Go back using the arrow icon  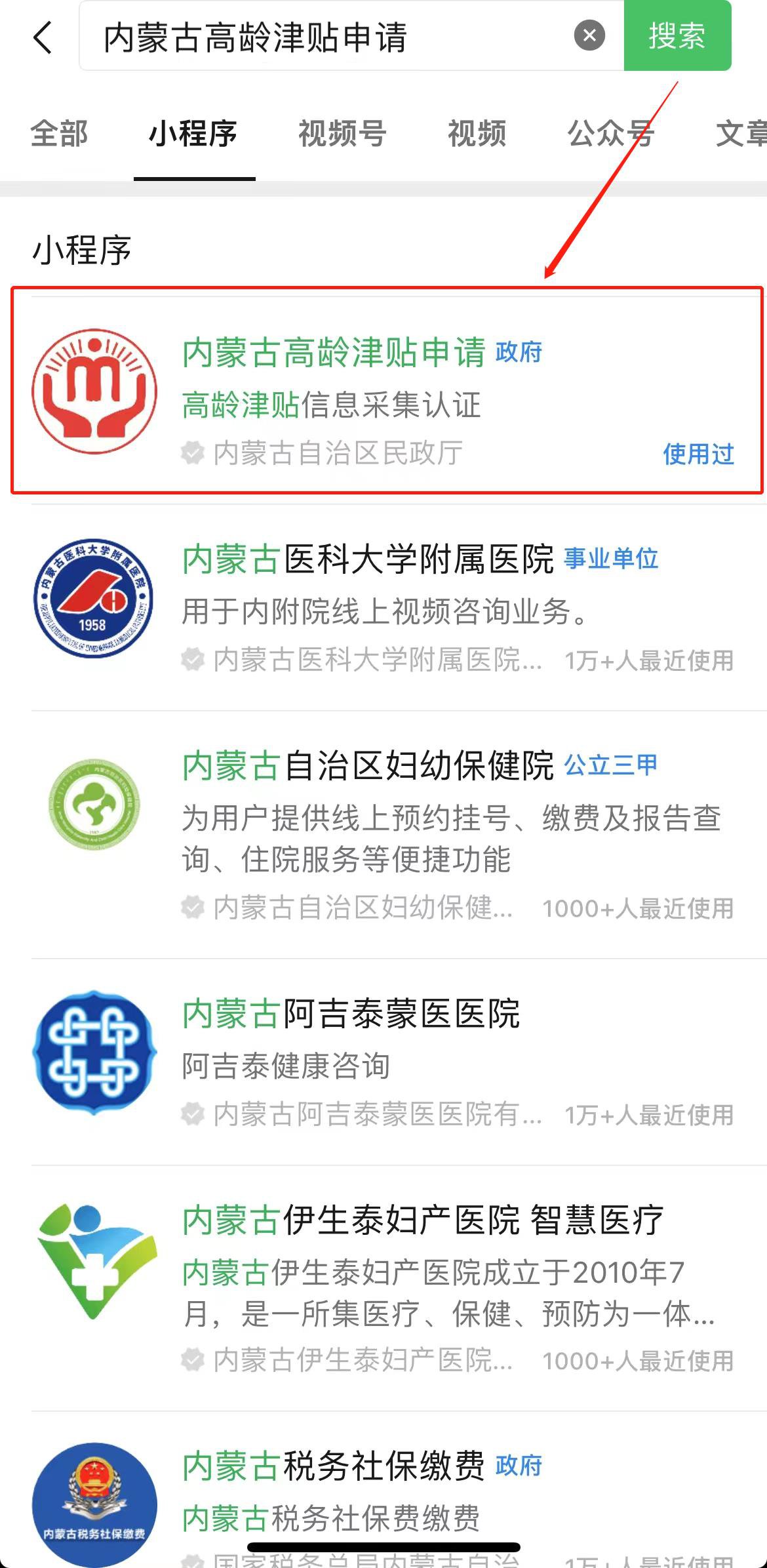[43, 37]
